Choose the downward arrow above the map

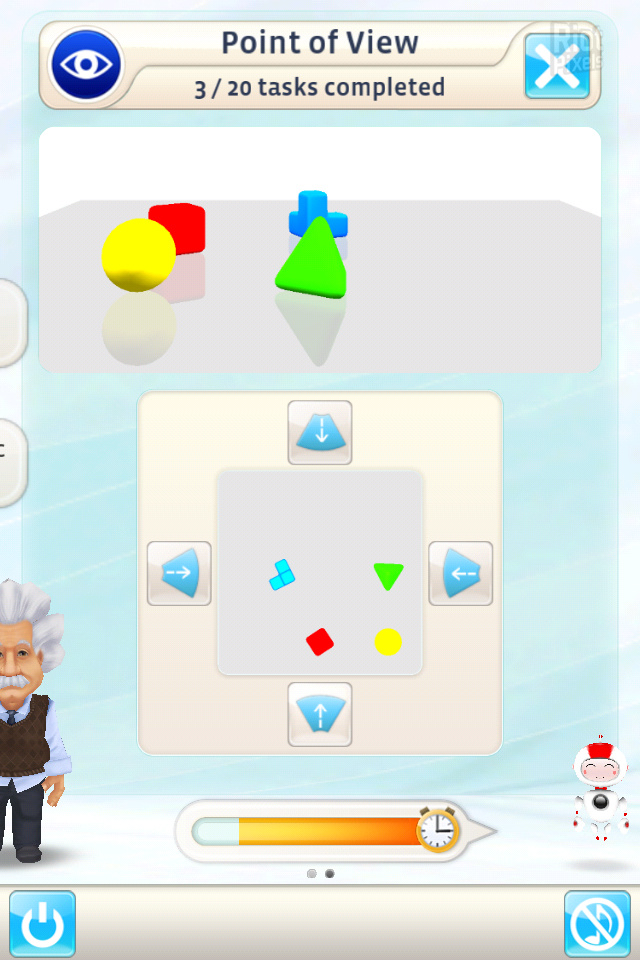(x=320, y=432)
